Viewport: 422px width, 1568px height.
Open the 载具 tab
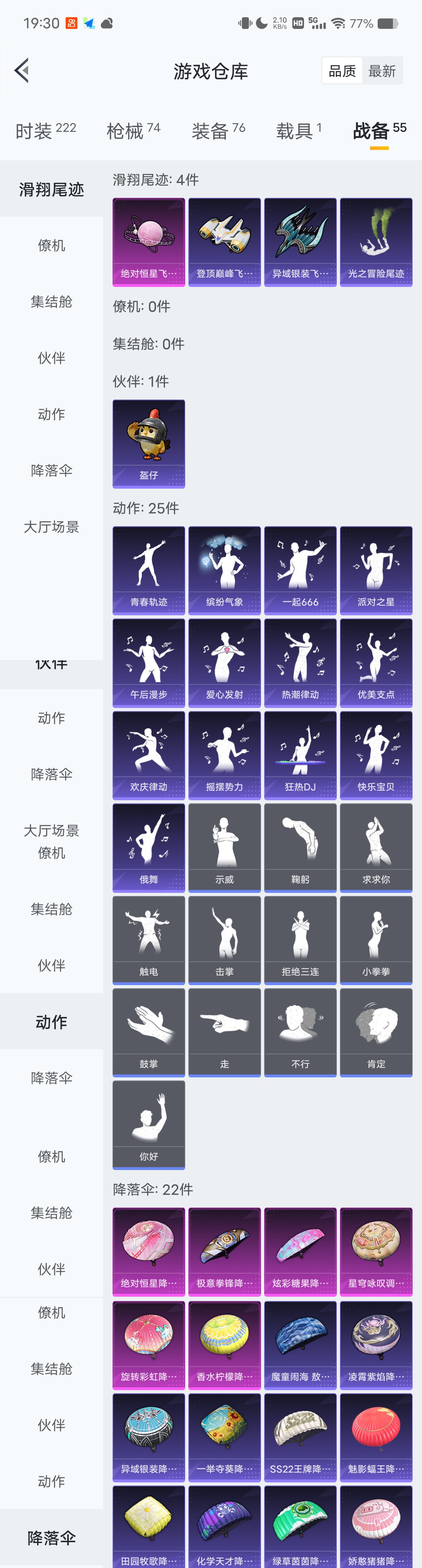[x=299, y=130]
